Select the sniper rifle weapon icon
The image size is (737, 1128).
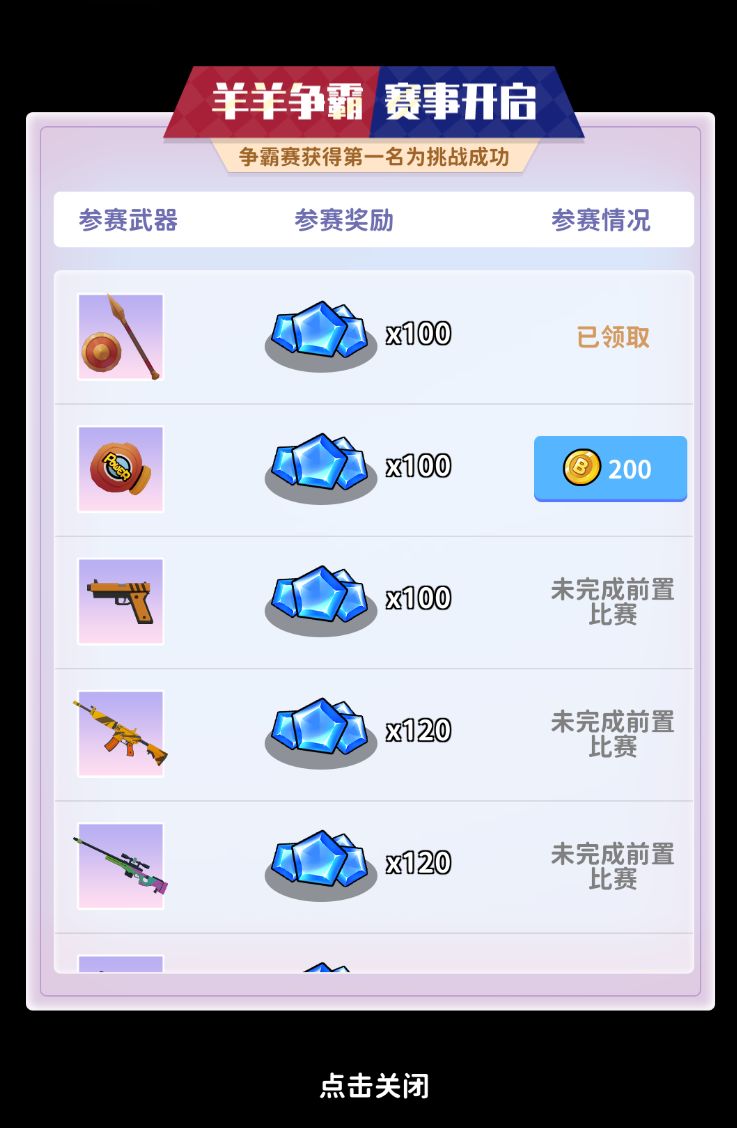[120, 864]
